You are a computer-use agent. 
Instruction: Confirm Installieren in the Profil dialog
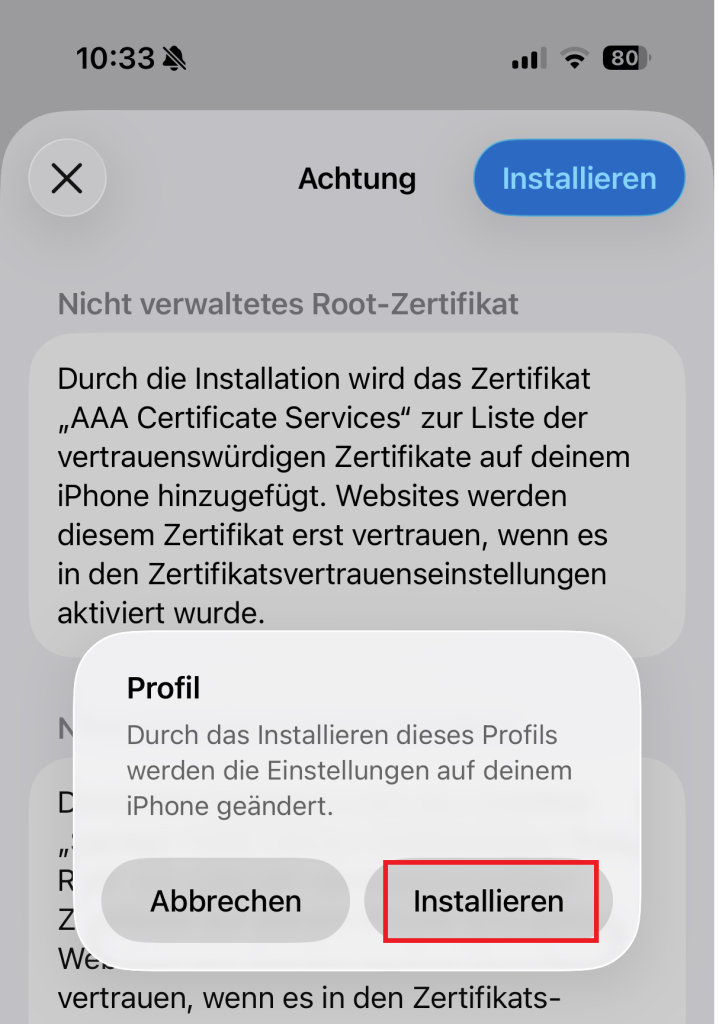[489, 900]
